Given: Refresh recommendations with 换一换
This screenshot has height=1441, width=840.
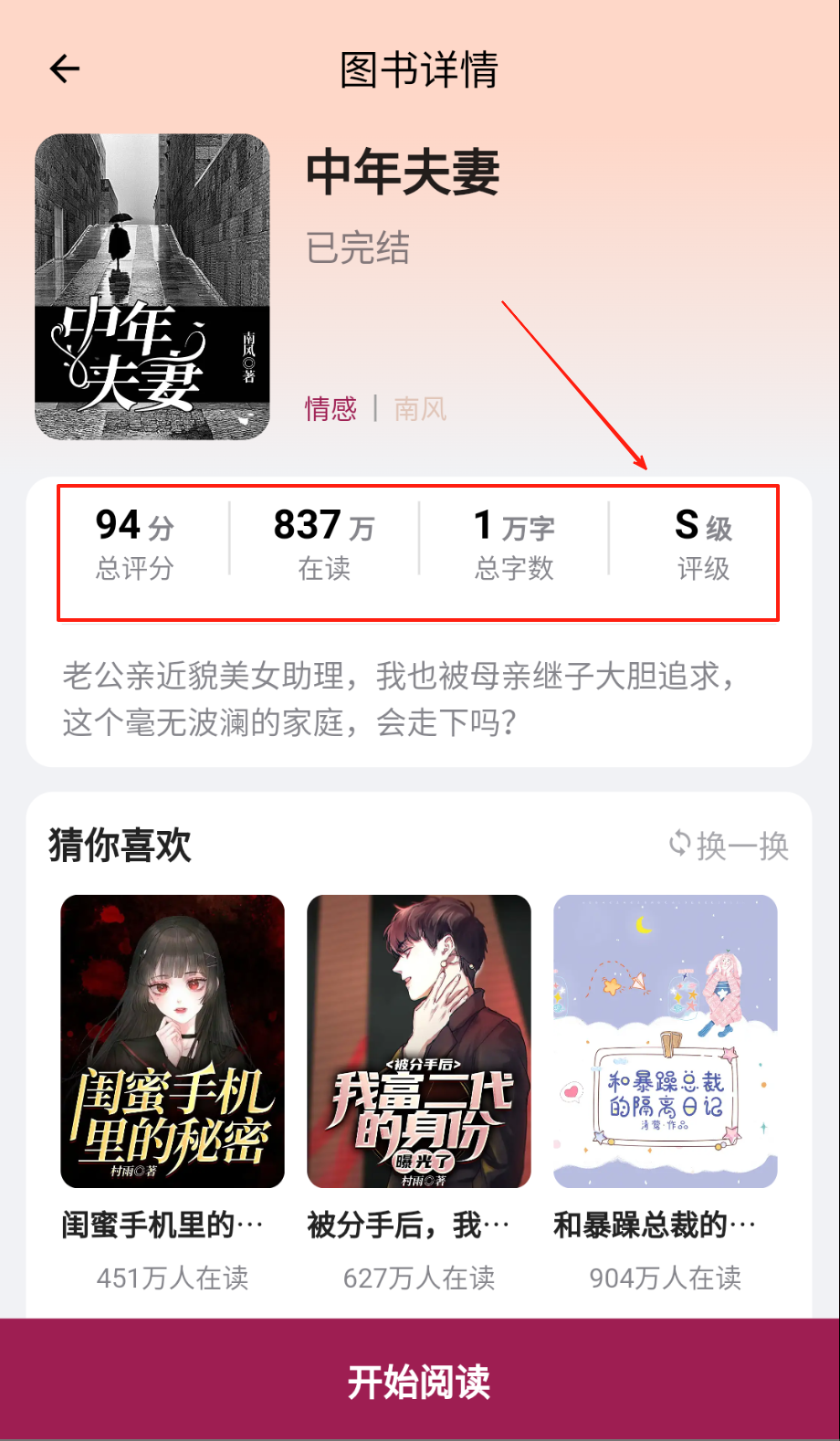Looking at the screenshot, I should point(729,845).
